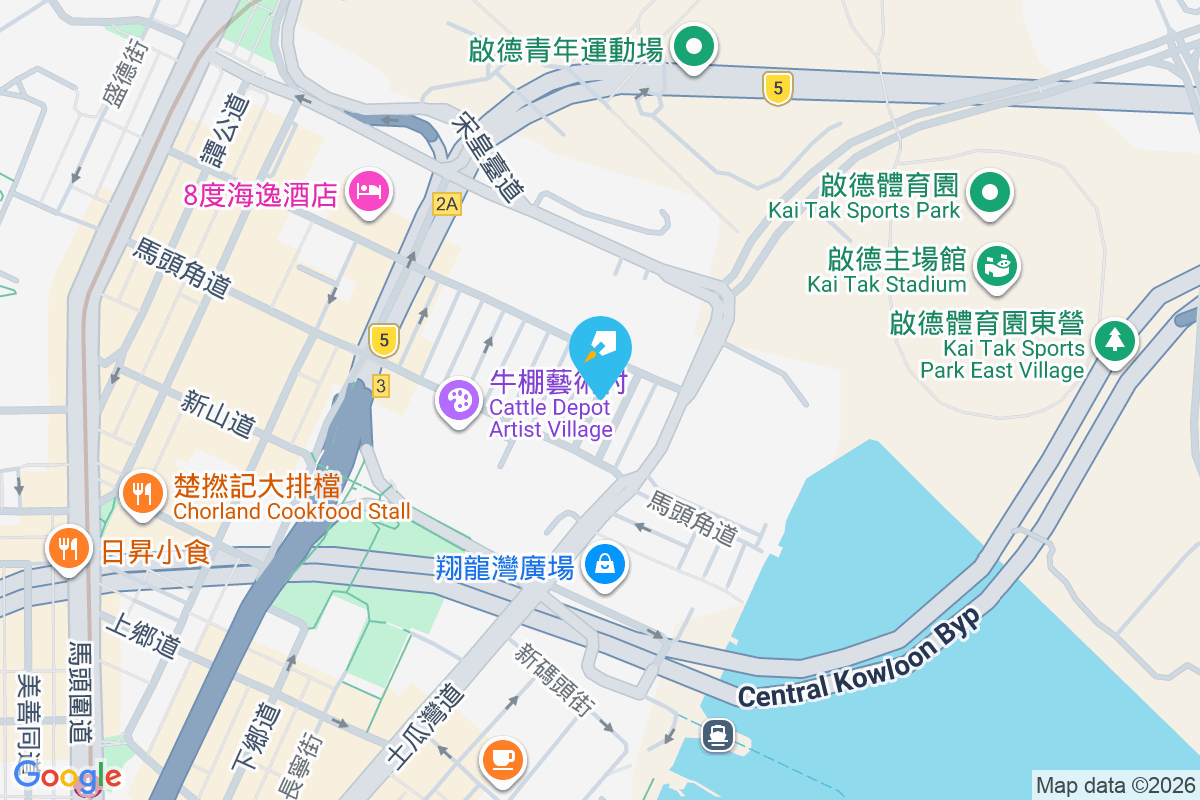The image size is (1200, 800).
Task: Tap the ferry pier icon
Action: pyautogui.click(x=718, y=736)
